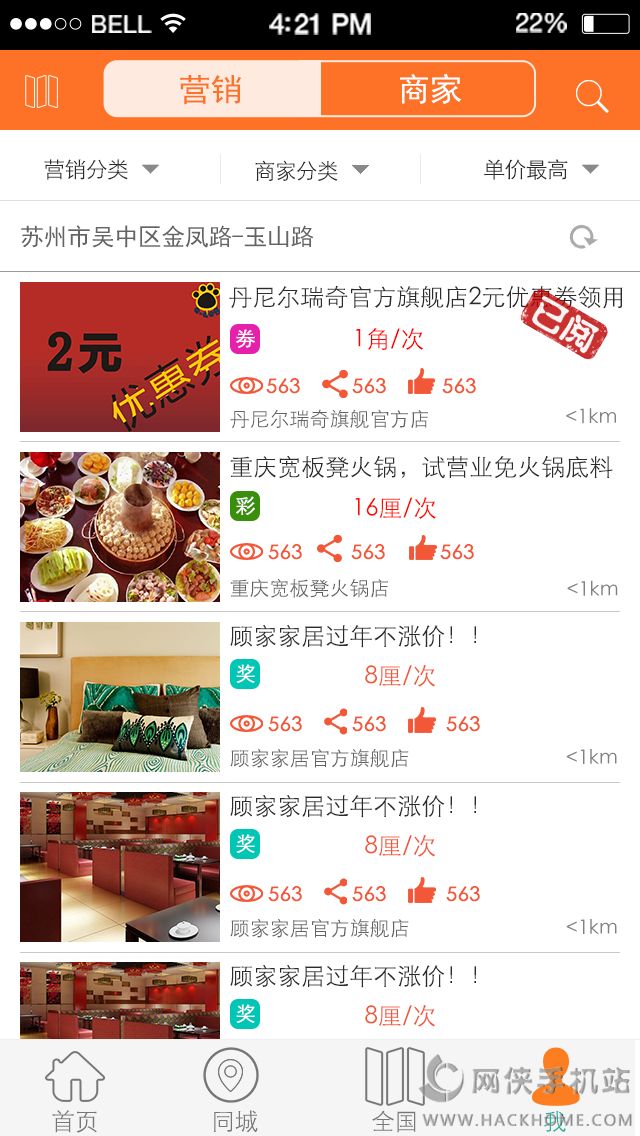
Task: Switch to the 全国 tab
Action: (x=394, y=1090)
